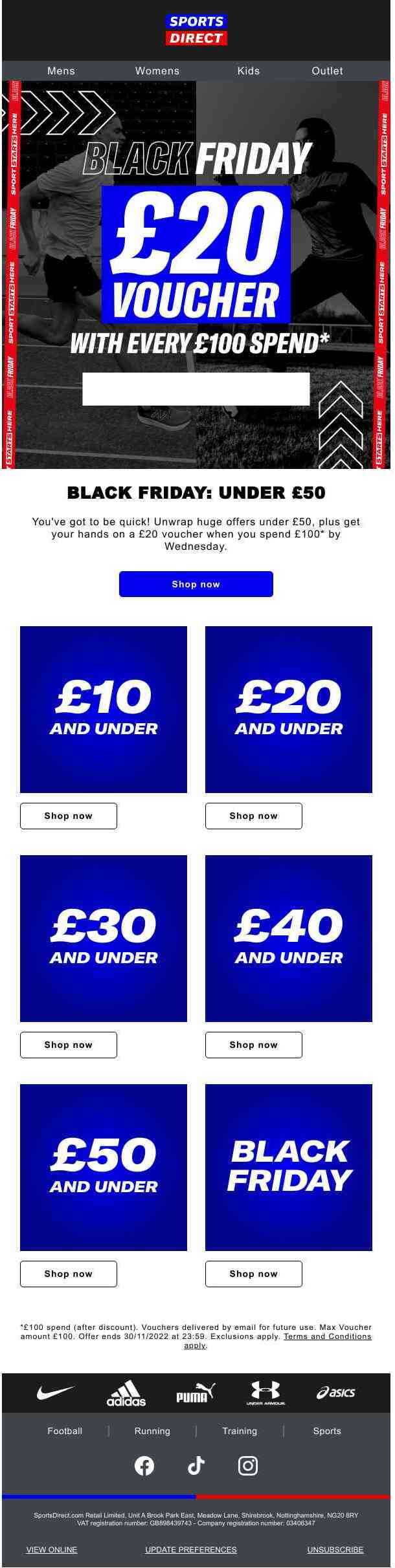This screenshot has width=395, height=1568.
Task: Visit the Outlet section
Action: (327, 71)
